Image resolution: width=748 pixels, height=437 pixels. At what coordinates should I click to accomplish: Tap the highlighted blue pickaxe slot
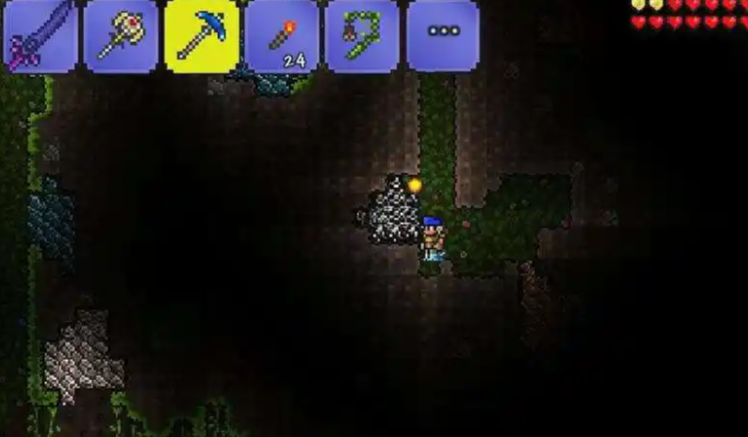(202, 35)
